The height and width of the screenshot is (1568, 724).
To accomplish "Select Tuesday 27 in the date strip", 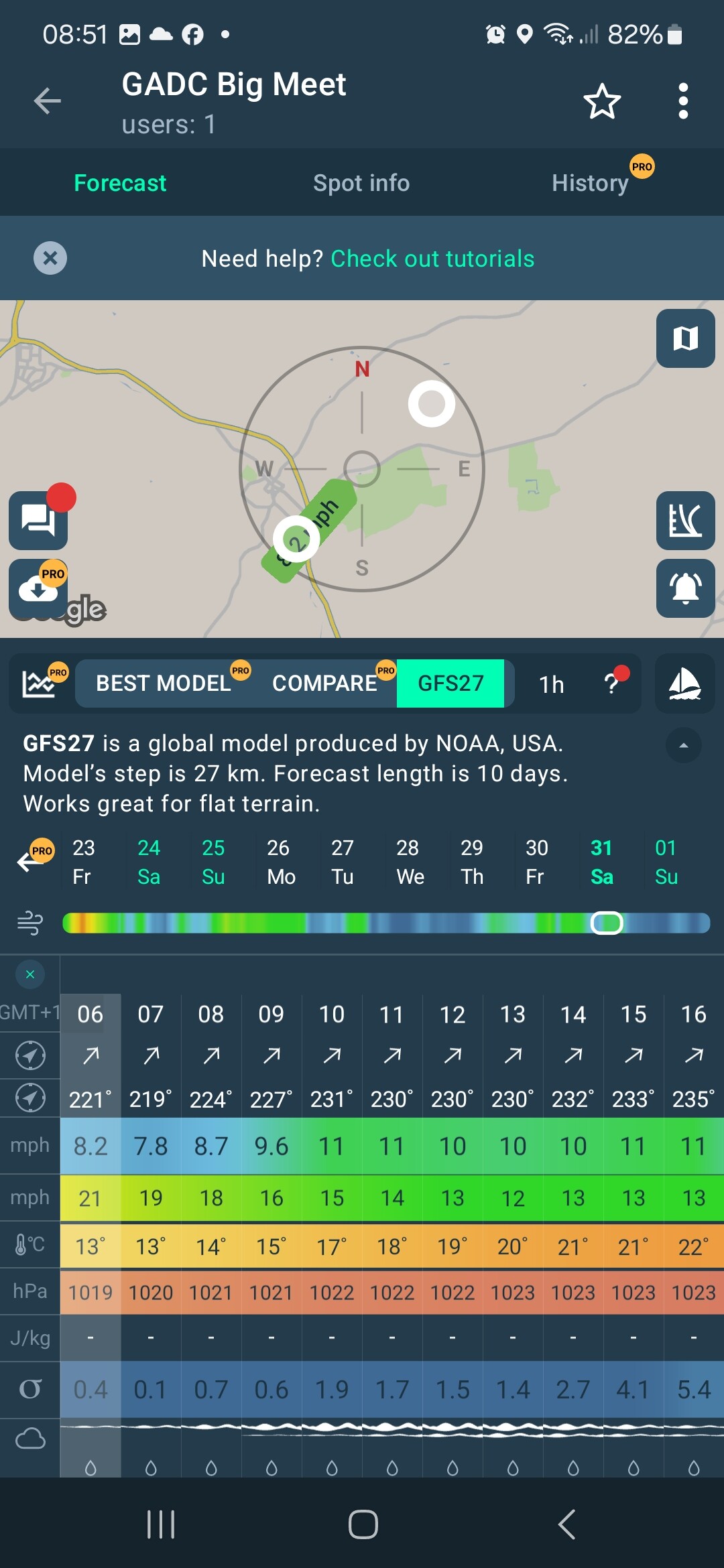I will [343, 862].
